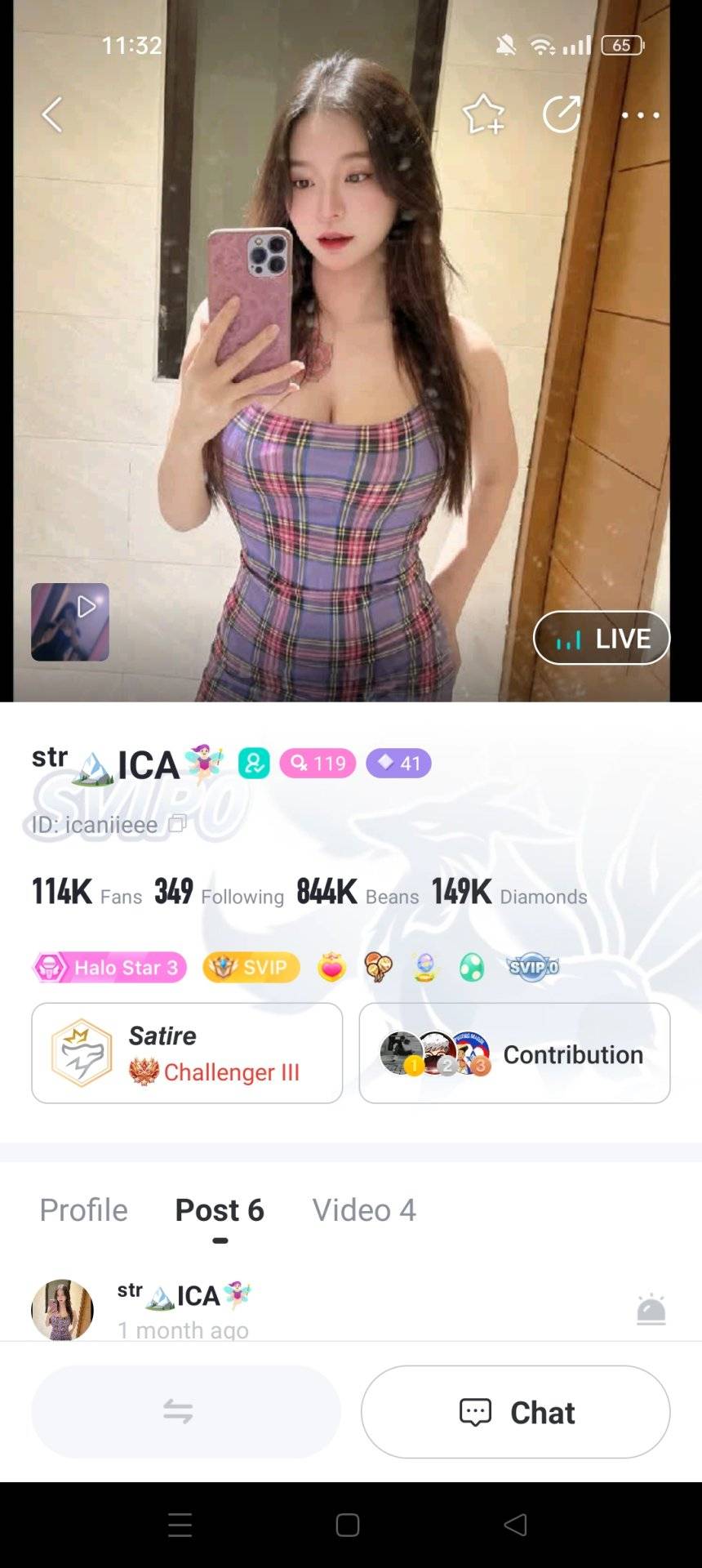The image size is (702, 1568).
Task: Switch to the Video 4 tab
Action: (x=364, y=1209)
